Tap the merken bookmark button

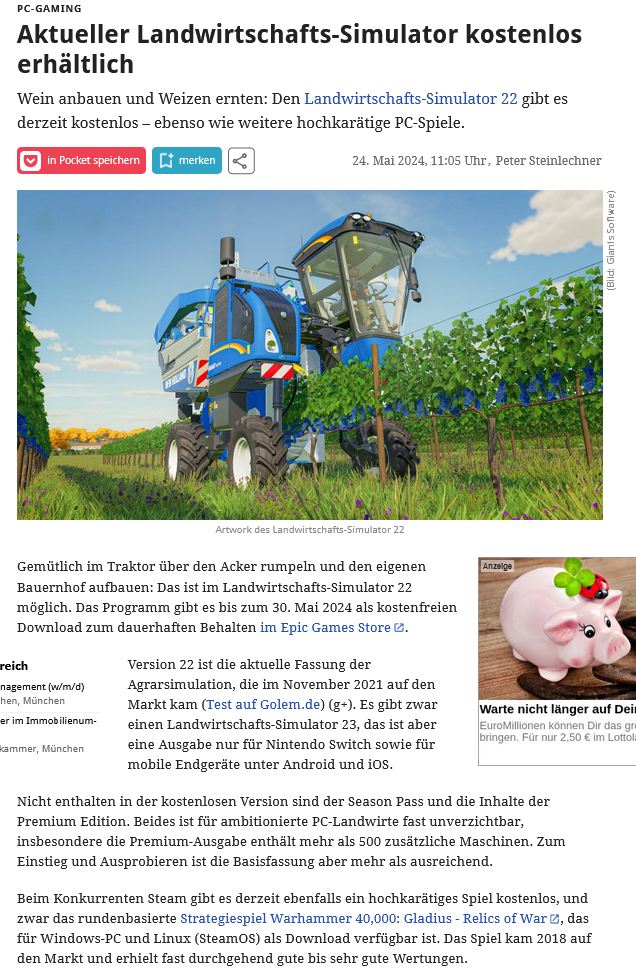click(x=187, y=160)
